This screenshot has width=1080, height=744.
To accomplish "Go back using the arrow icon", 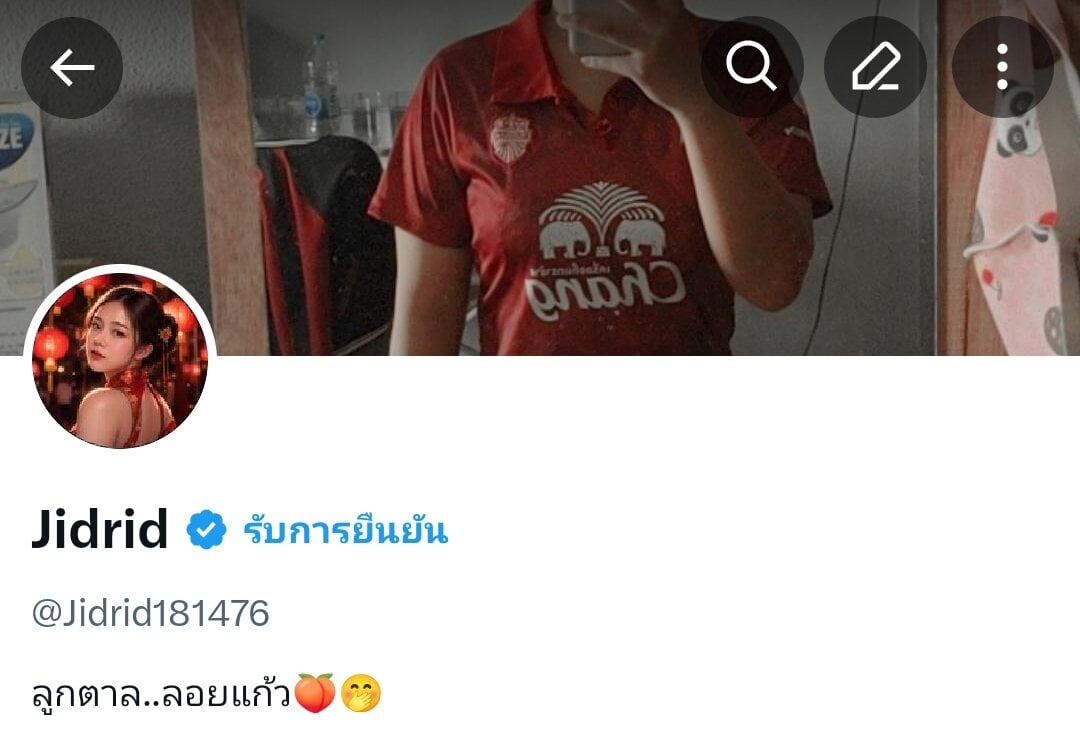I will coord(72,68).
